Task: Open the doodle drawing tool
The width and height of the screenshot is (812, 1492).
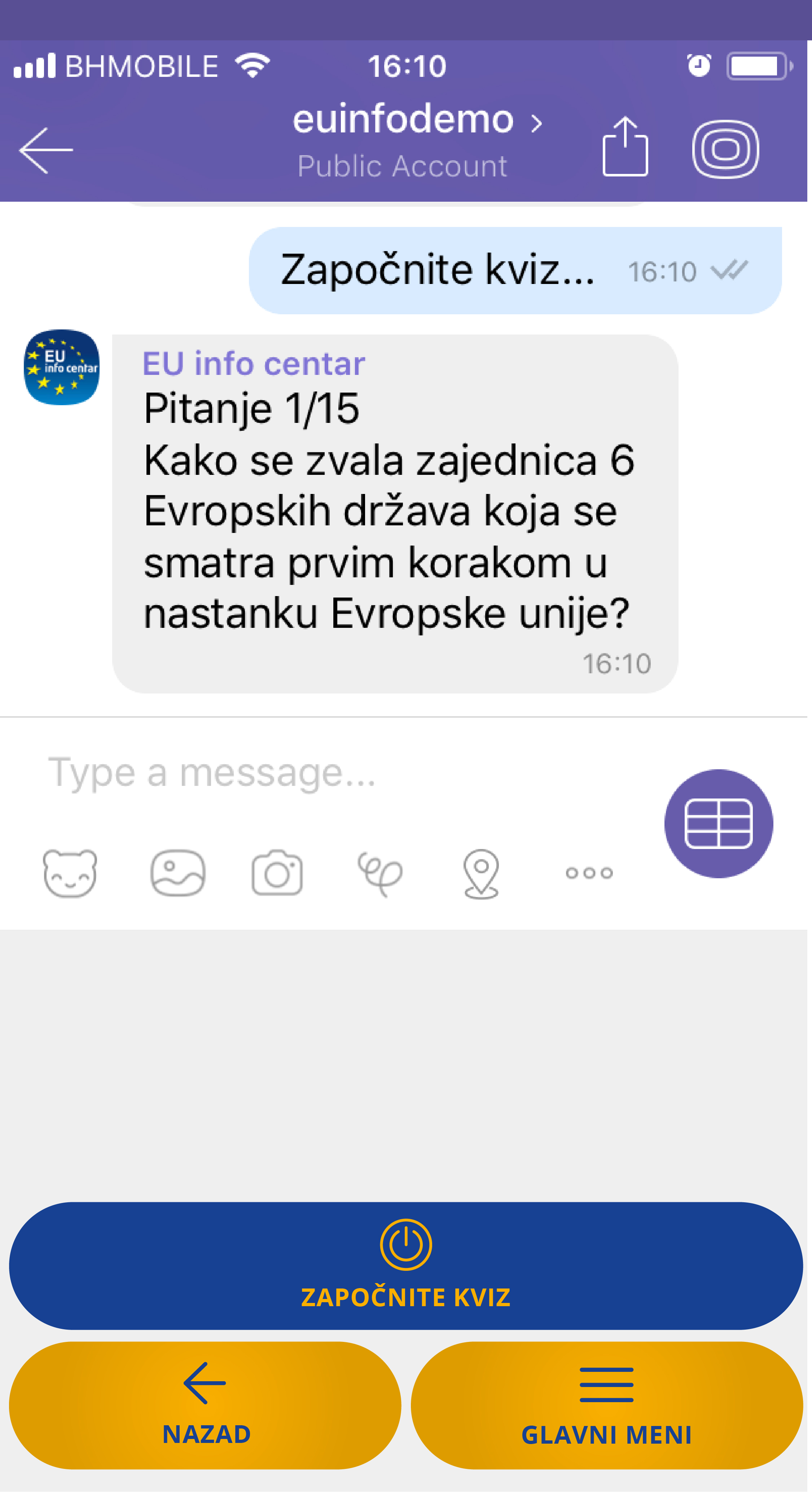Action: tap(380, 873)
